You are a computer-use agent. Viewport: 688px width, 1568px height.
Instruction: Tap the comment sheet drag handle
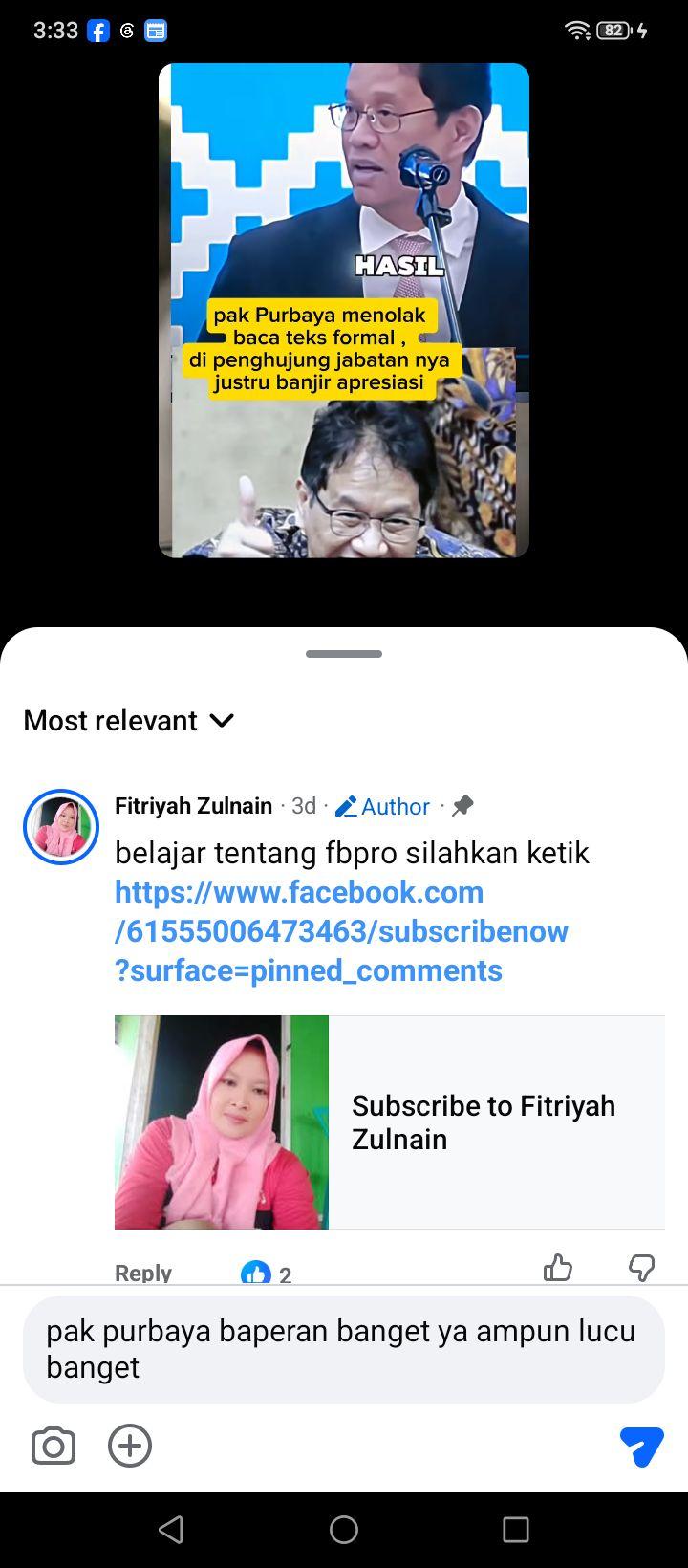tap(344, 654)
